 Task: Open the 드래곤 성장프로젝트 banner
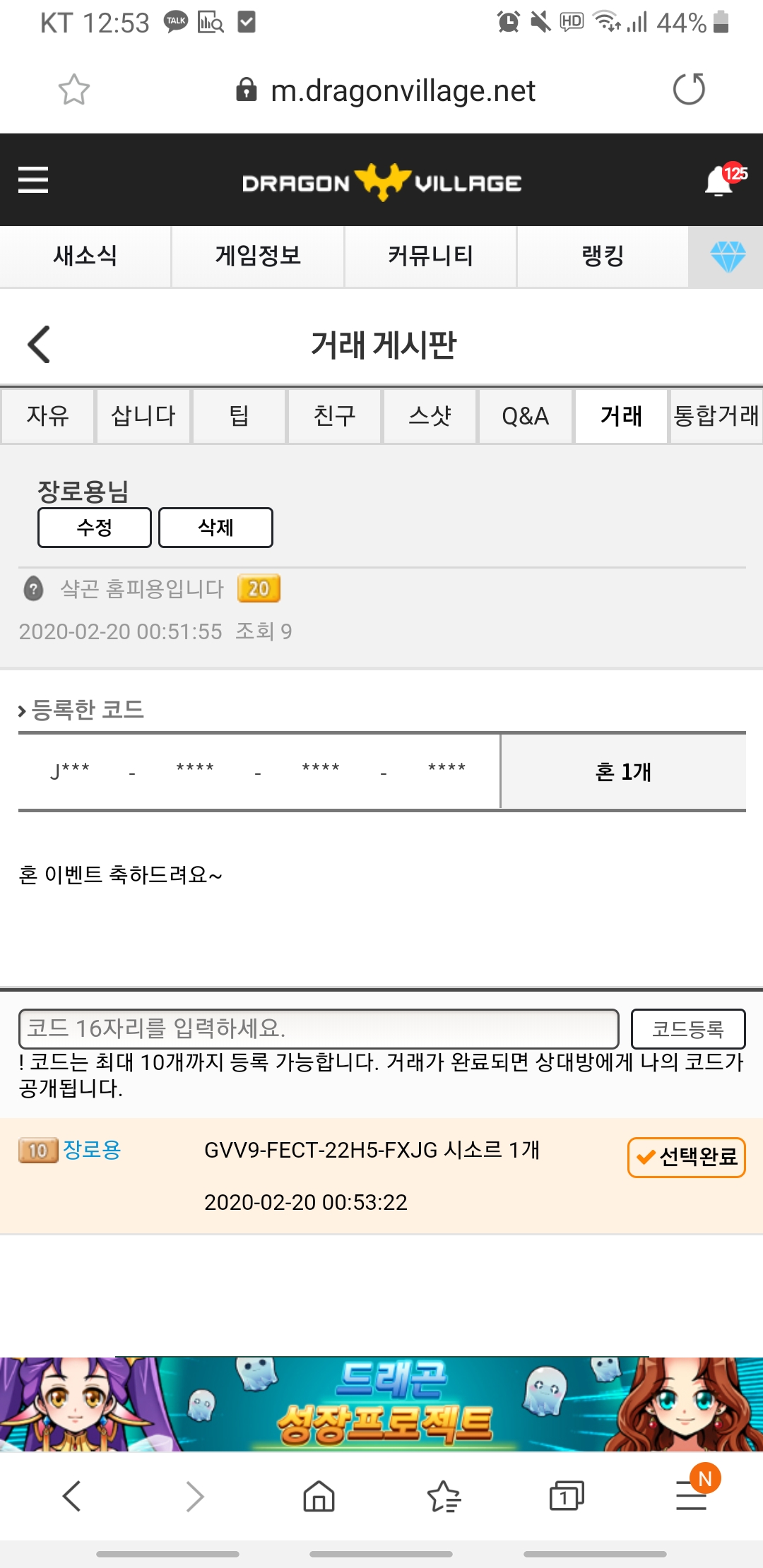[381, 1404]
